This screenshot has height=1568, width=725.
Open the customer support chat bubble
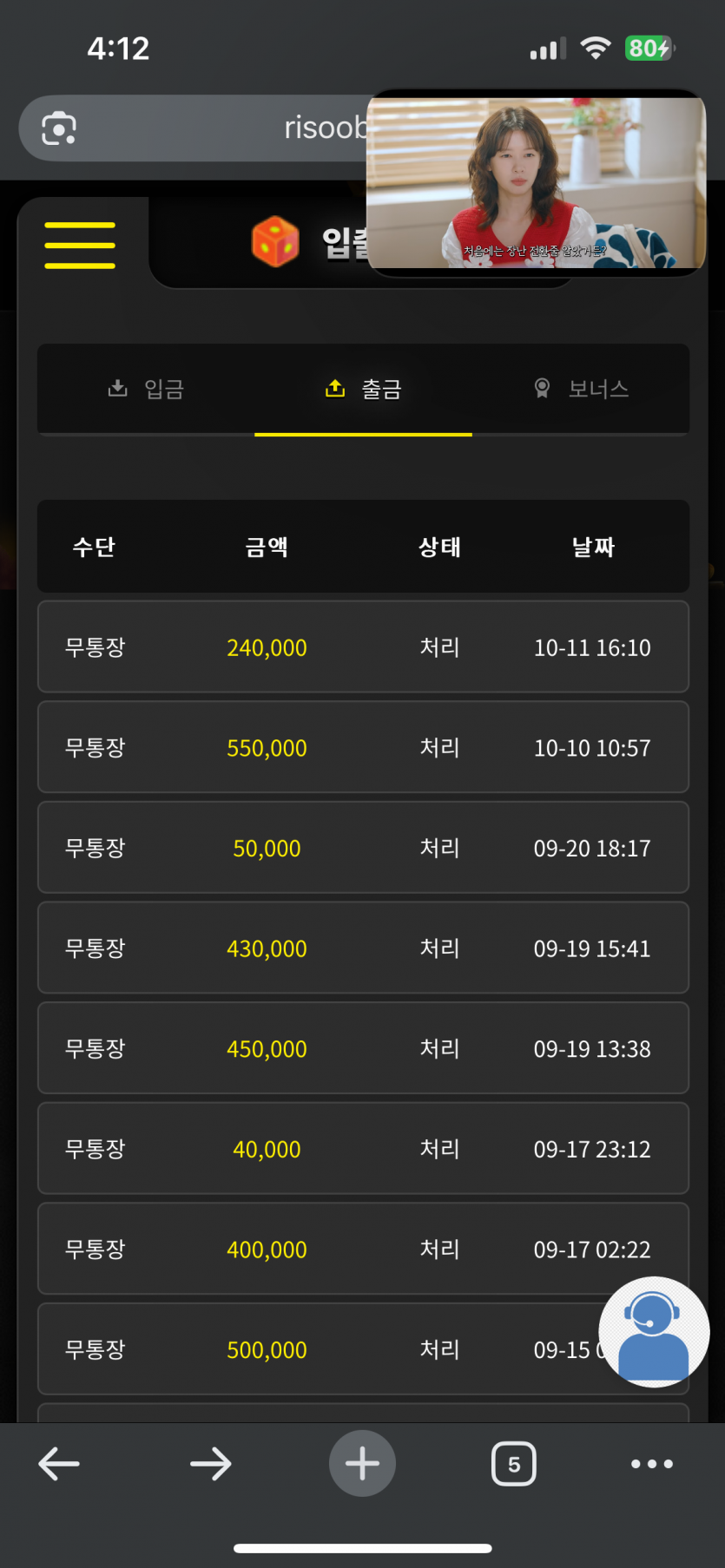(x=654, y=1331)
